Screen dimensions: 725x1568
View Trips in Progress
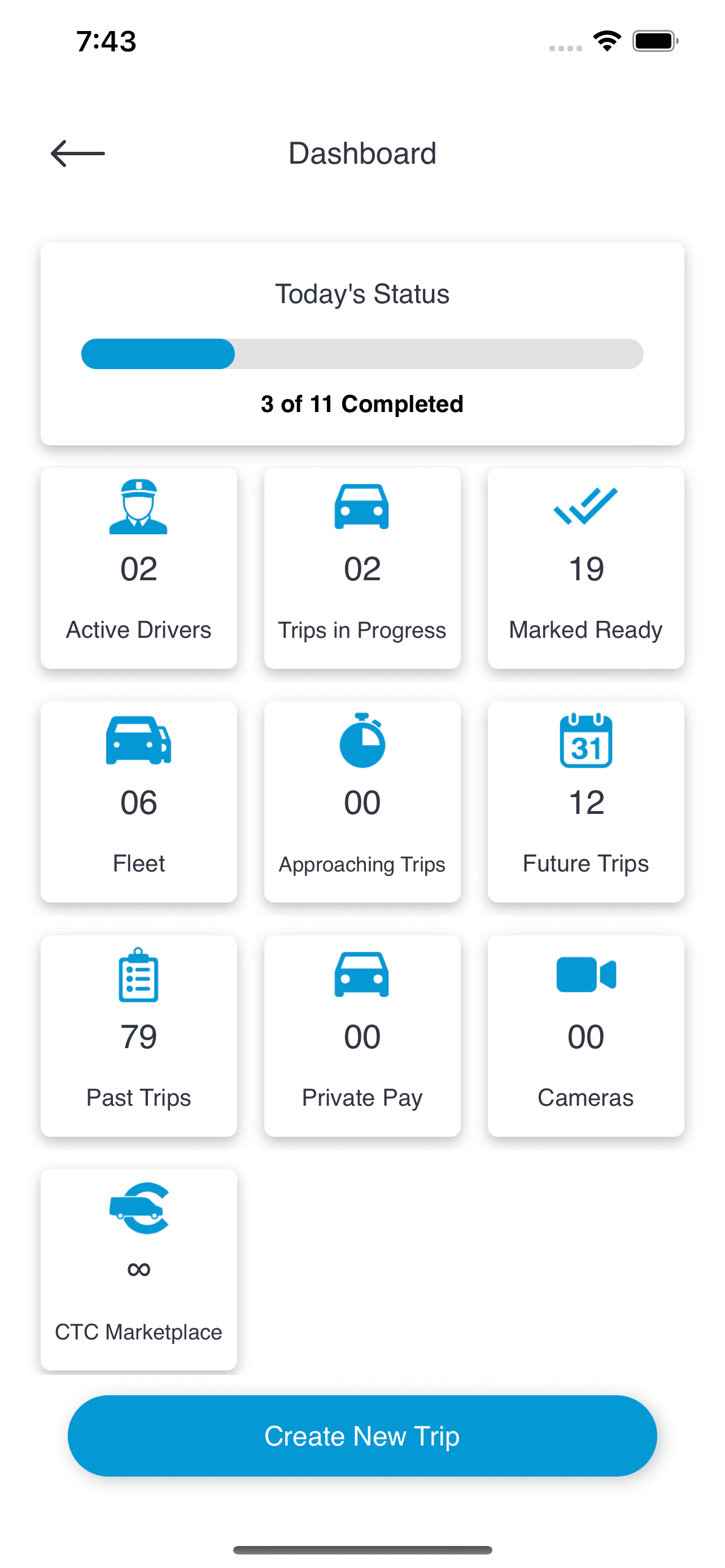(362, 567)
